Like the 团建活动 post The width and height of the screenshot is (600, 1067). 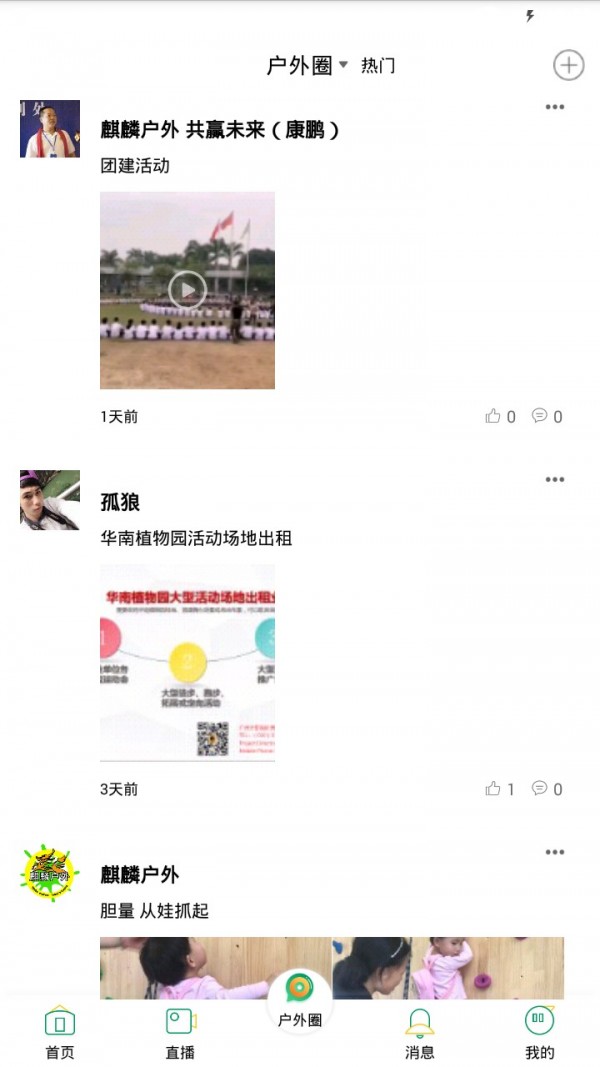[x=500, y=416]
